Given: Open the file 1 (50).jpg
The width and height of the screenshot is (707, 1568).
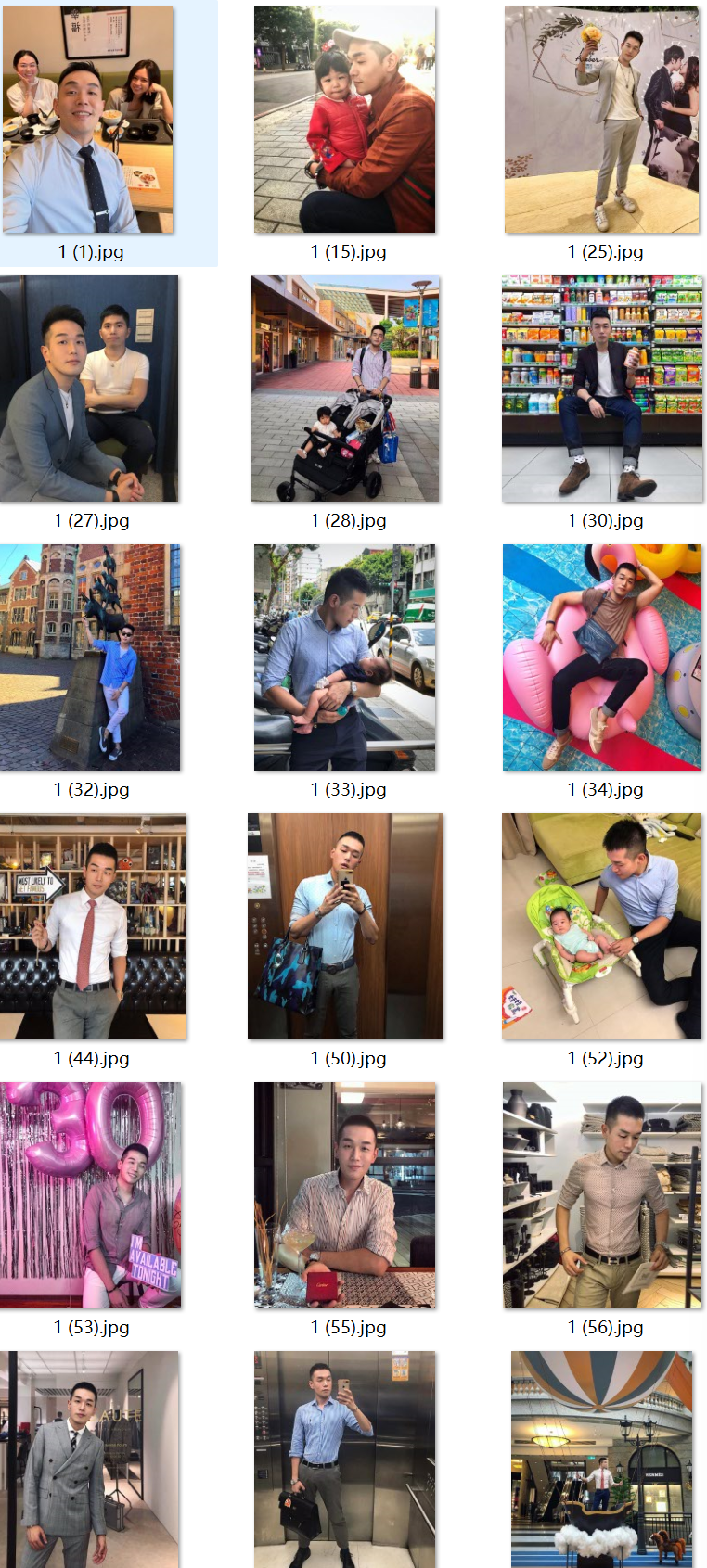Looking at the screenshot, I should click(344, 926).
